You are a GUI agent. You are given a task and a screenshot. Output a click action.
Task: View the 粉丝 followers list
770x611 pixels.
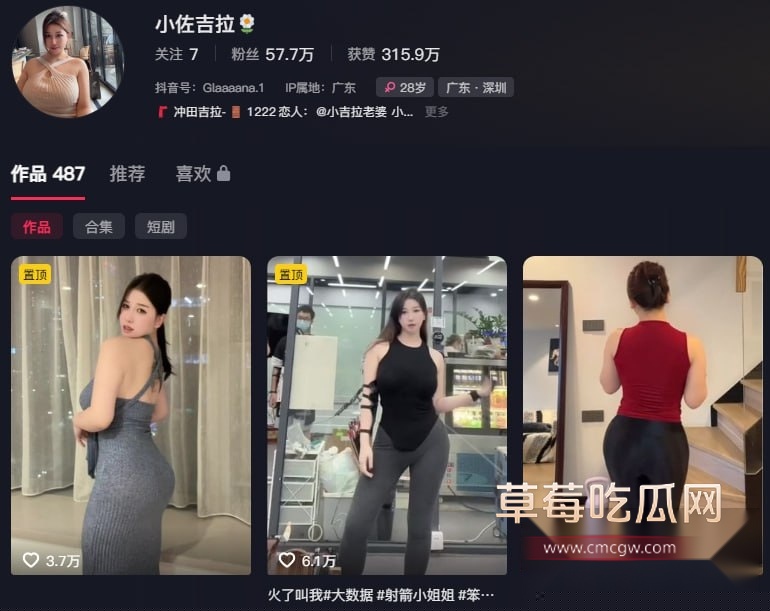click(x=272, y=54)
